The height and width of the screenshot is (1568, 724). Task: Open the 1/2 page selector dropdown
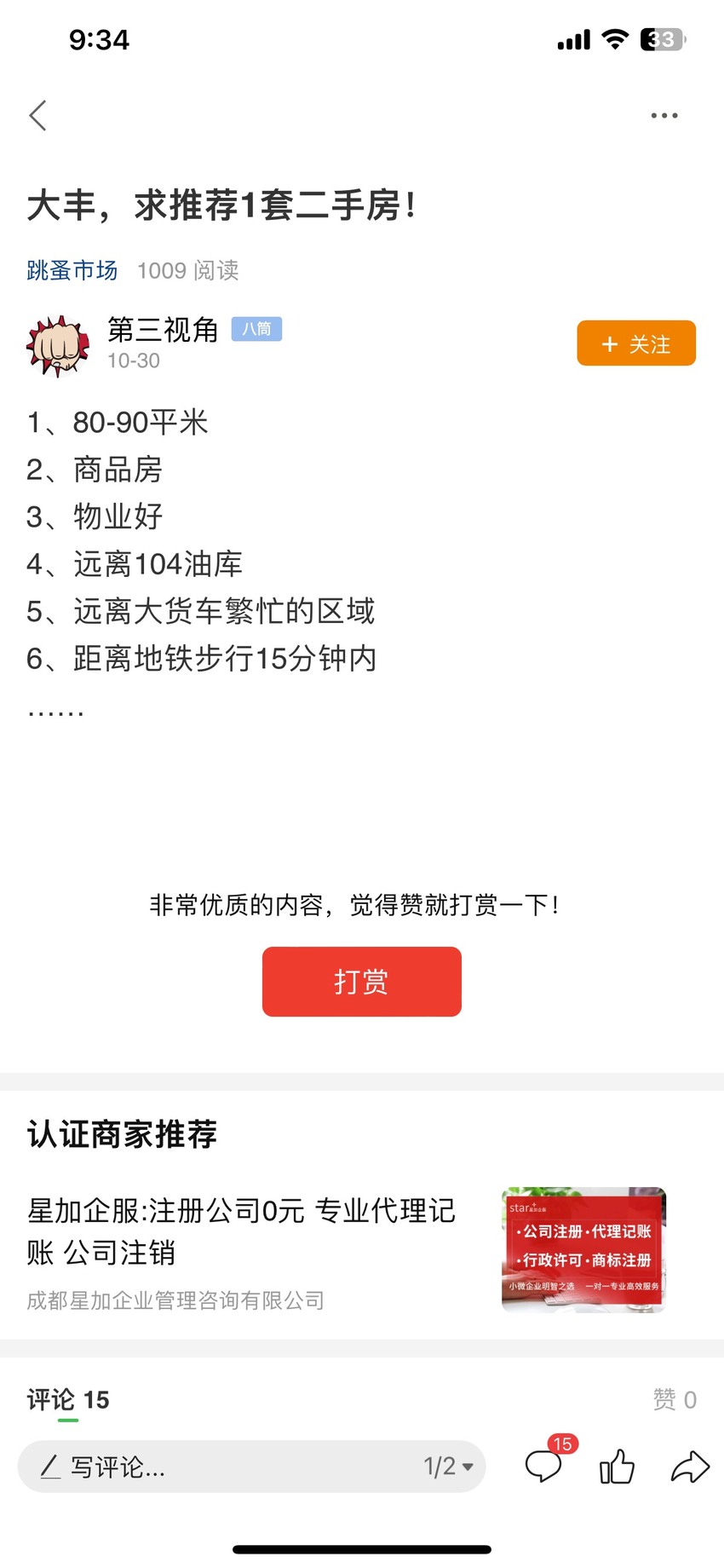coord(448,1467)
